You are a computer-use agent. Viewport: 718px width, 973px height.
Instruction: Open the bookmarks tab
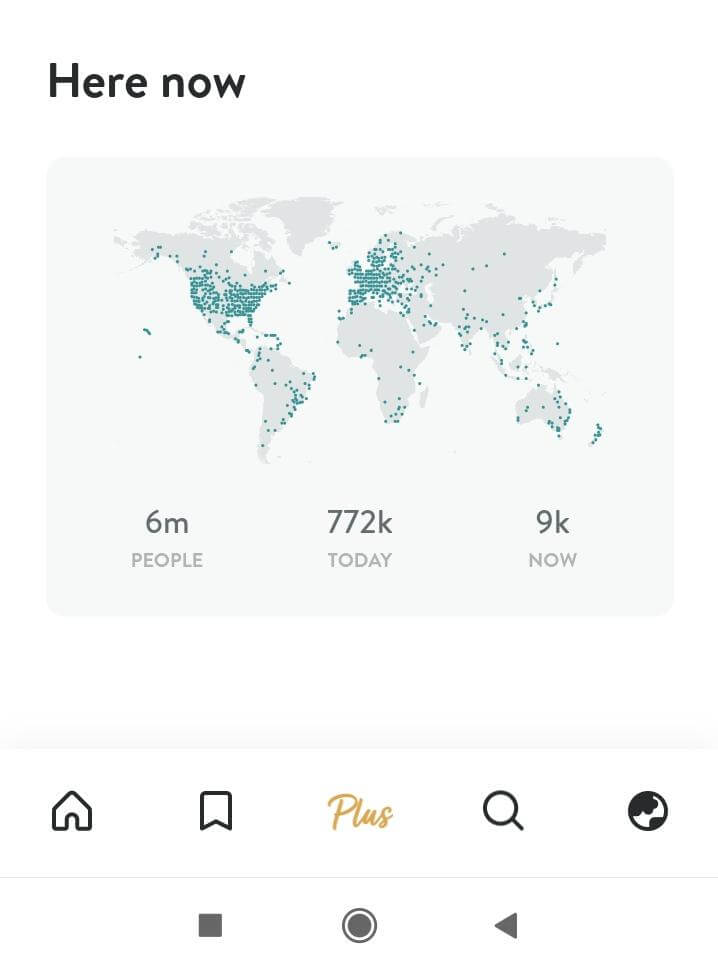click(x=215, y=811)
